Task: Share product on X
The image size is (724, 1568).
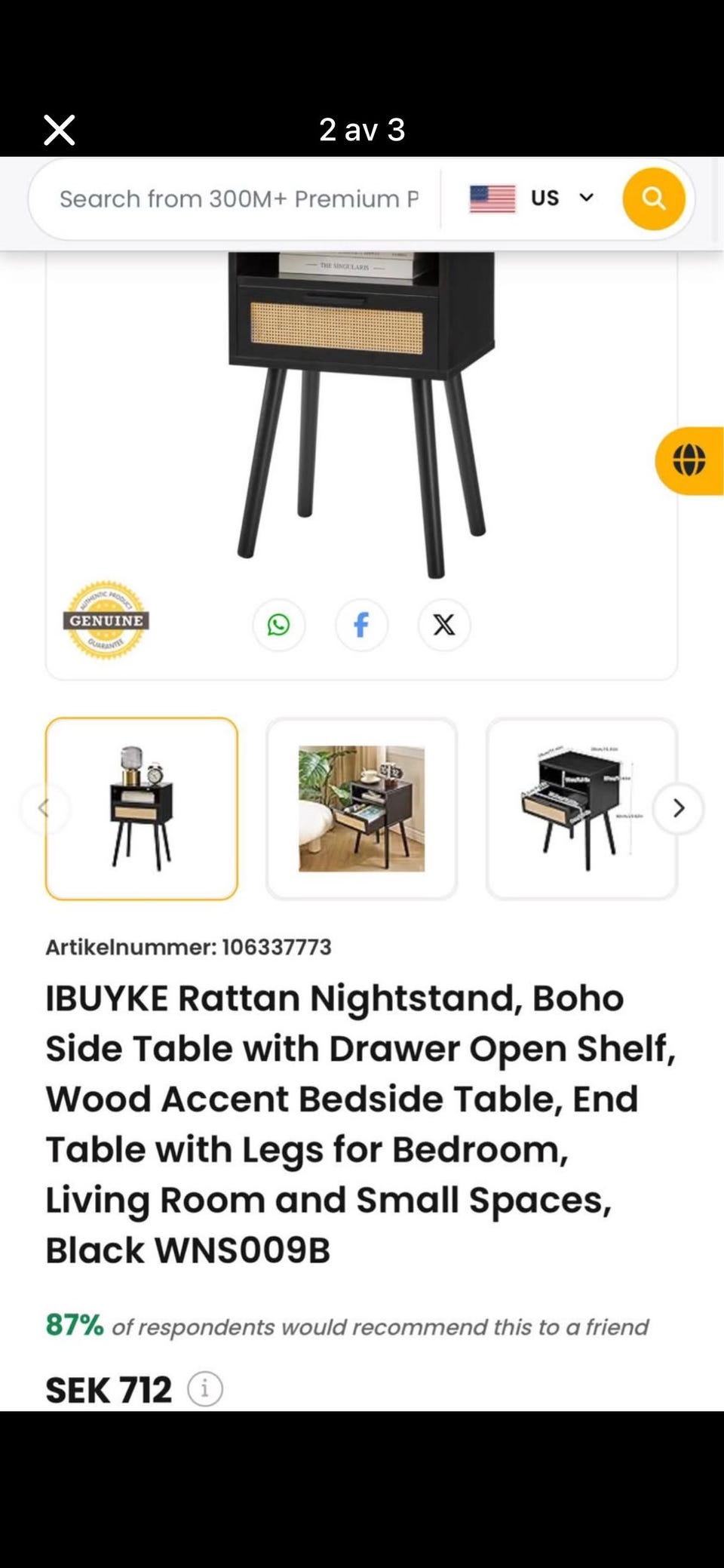Action: [444, 625]
